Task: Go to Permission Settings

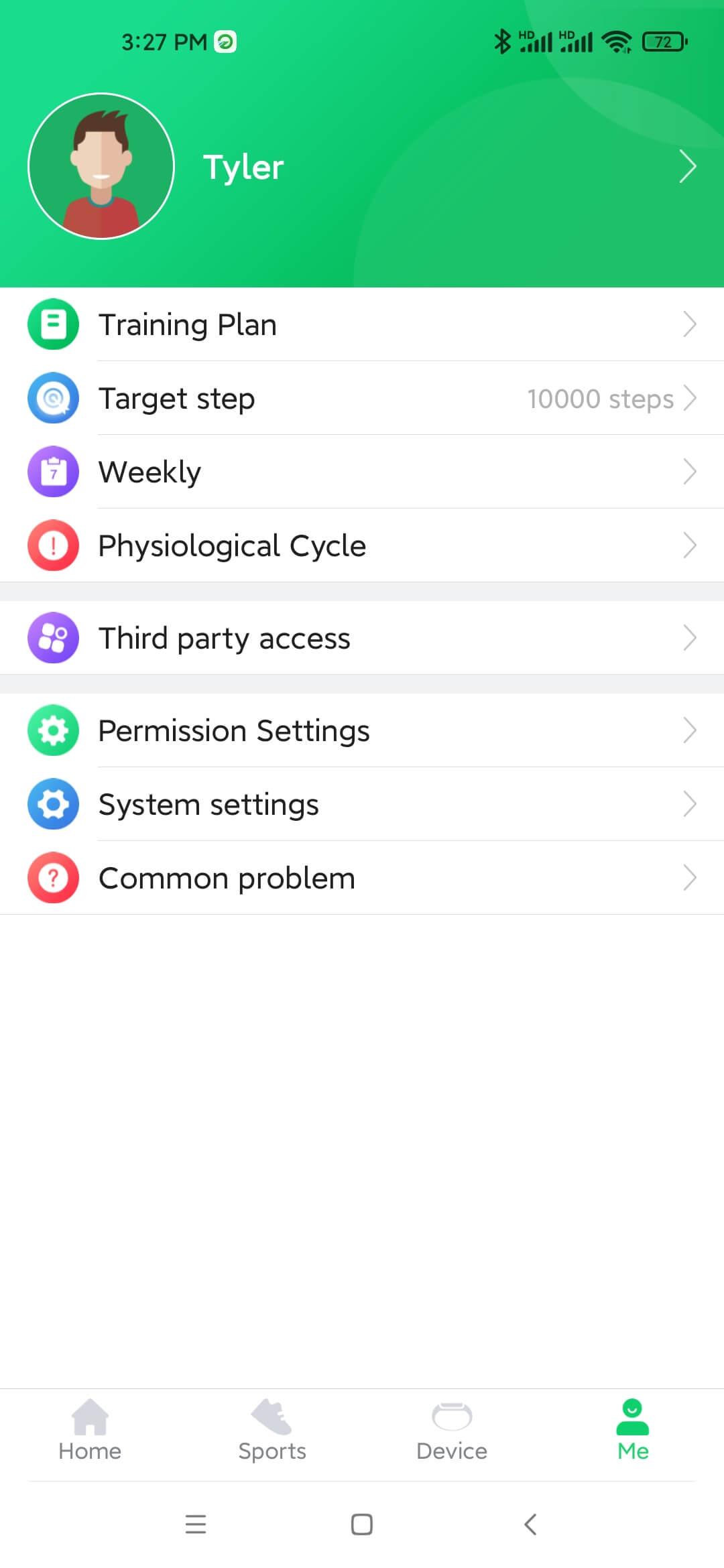Action: tap(362, 730)
